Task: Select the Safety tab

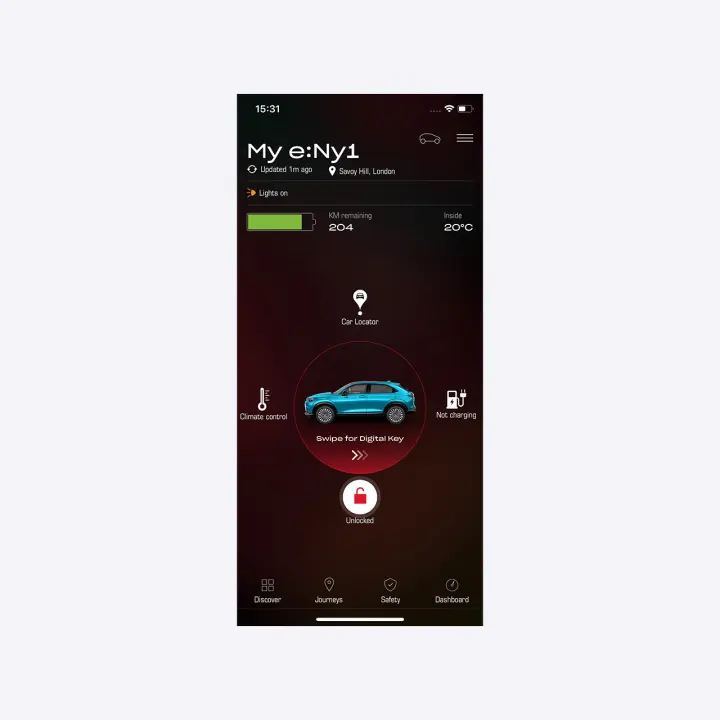Action: point(390,590)
